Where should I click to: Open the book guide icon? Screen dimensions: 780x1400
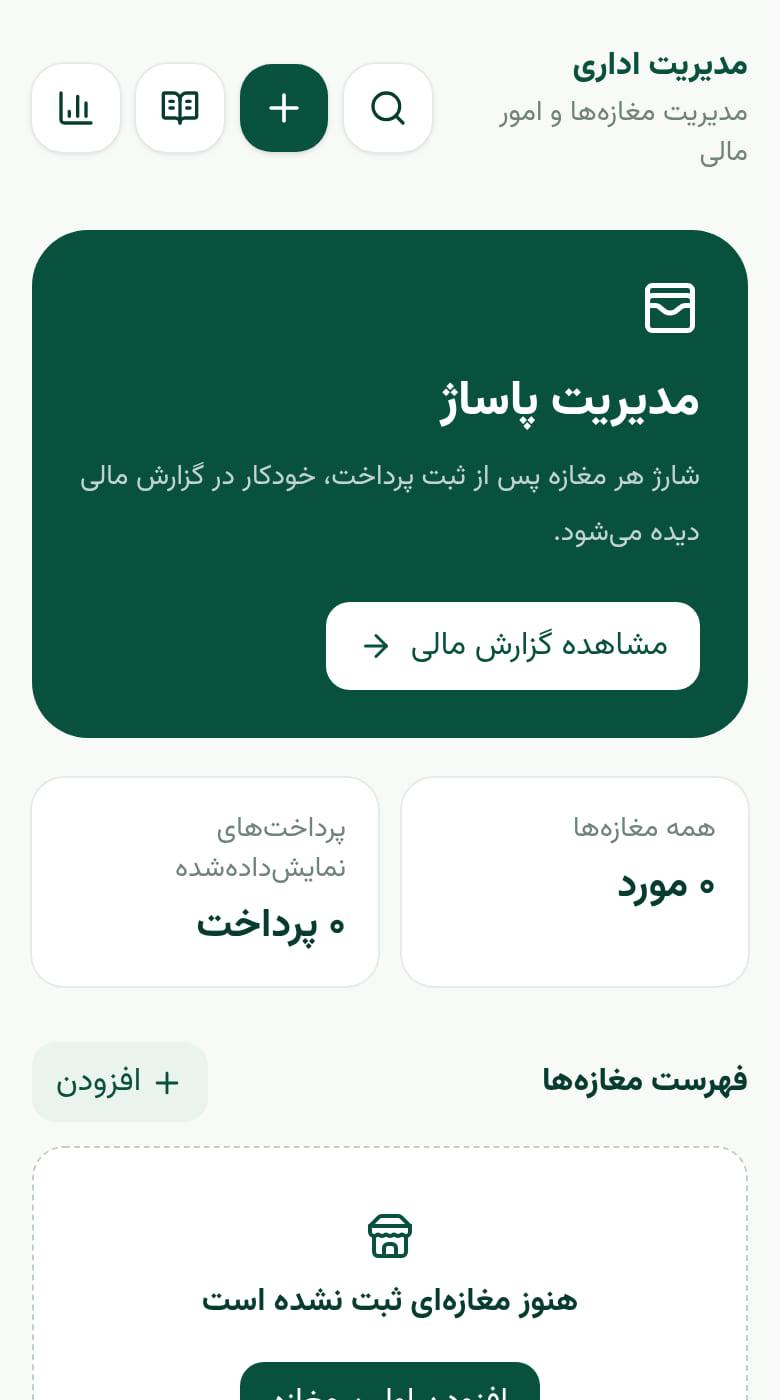pyautogui.click(x=180, y=108)
